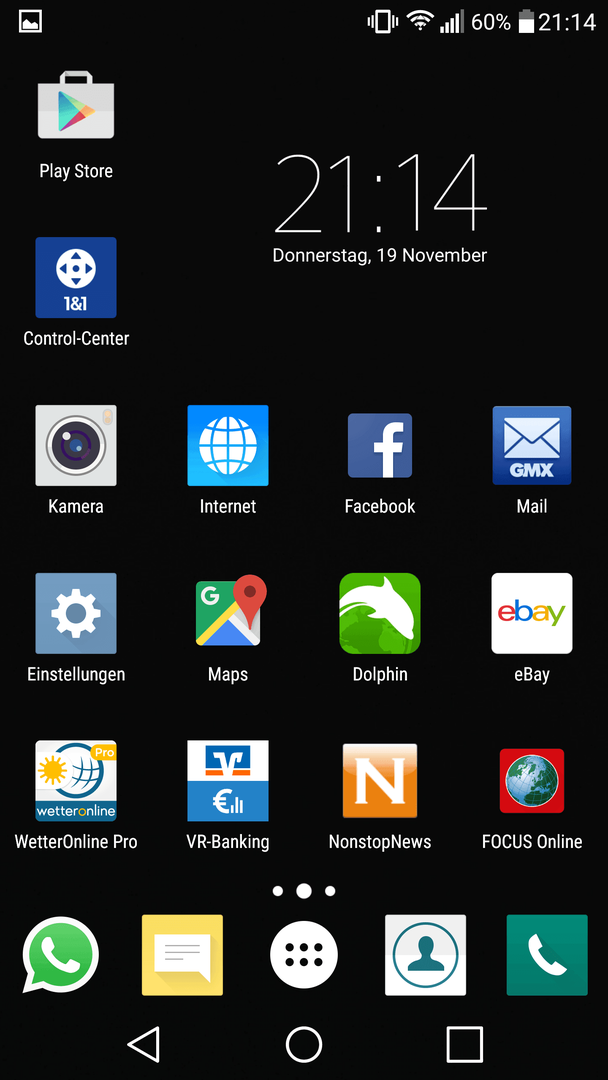Open WhatsApp from the dock

coord(61,955)
